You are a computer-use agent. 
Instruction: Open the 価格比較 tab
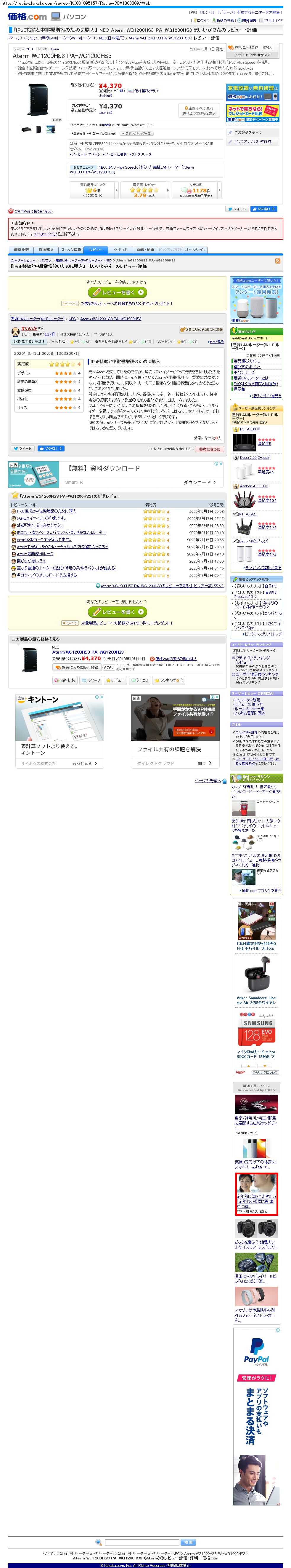point(21,250)
